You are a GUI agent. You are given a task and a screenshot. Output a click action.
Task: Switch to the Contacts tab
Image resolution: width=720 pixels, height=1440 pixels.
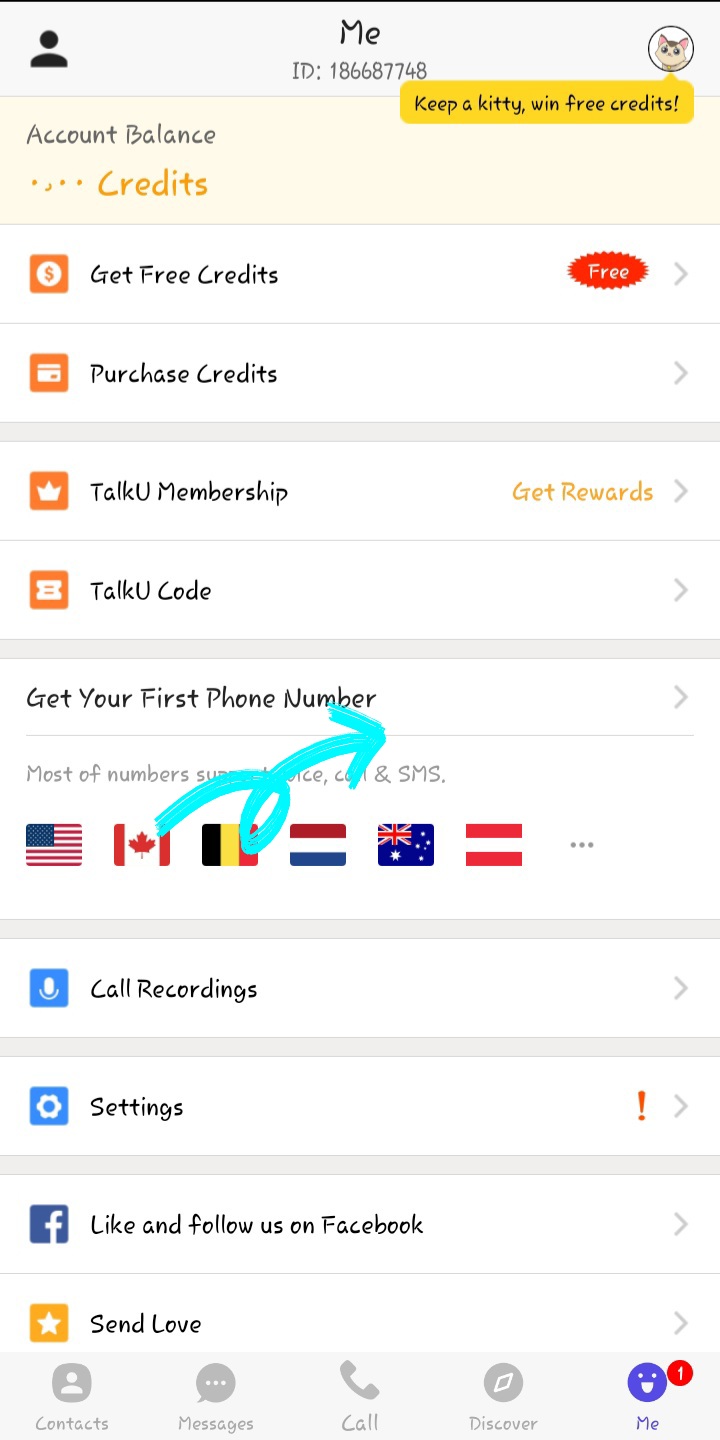(x=72, y=1397)
